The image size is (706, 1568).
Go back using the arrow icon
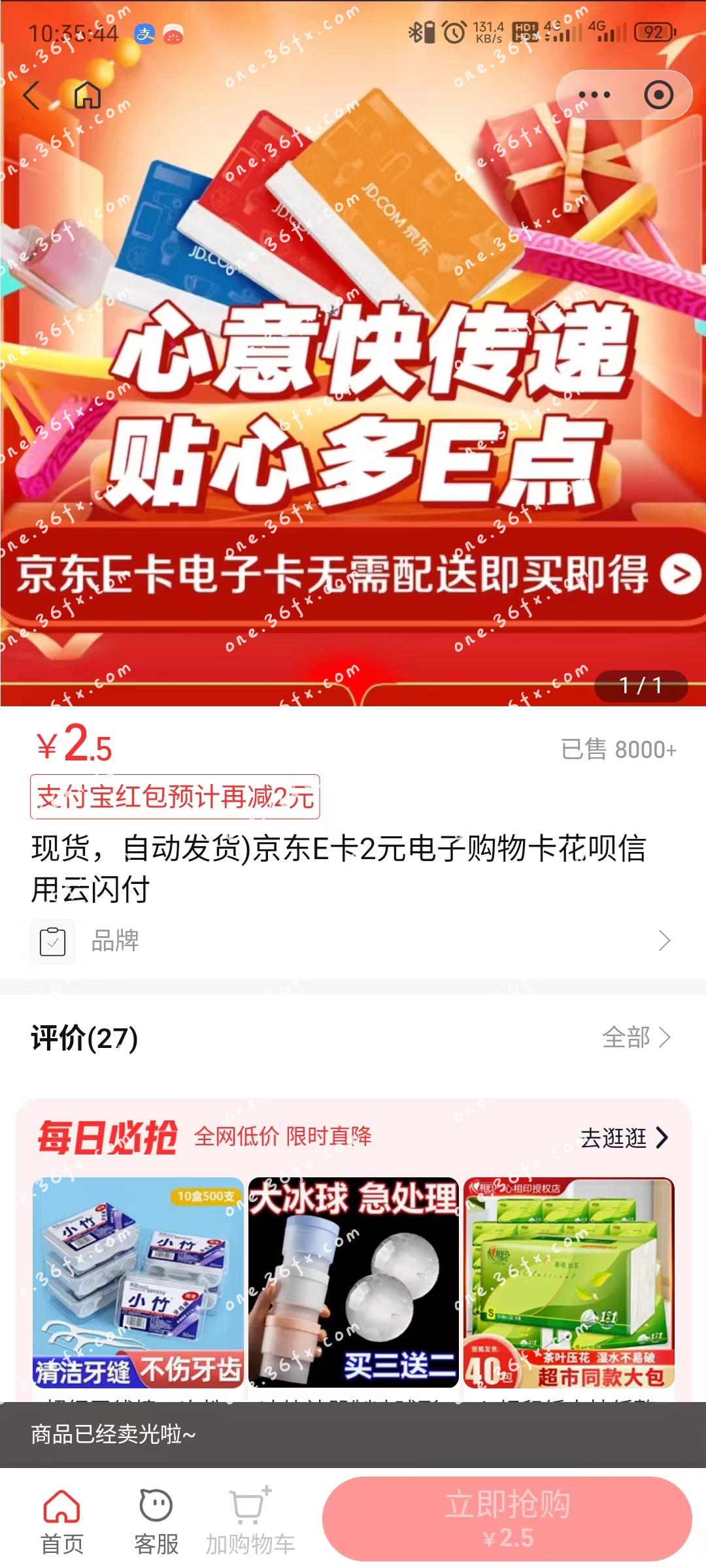31,95
